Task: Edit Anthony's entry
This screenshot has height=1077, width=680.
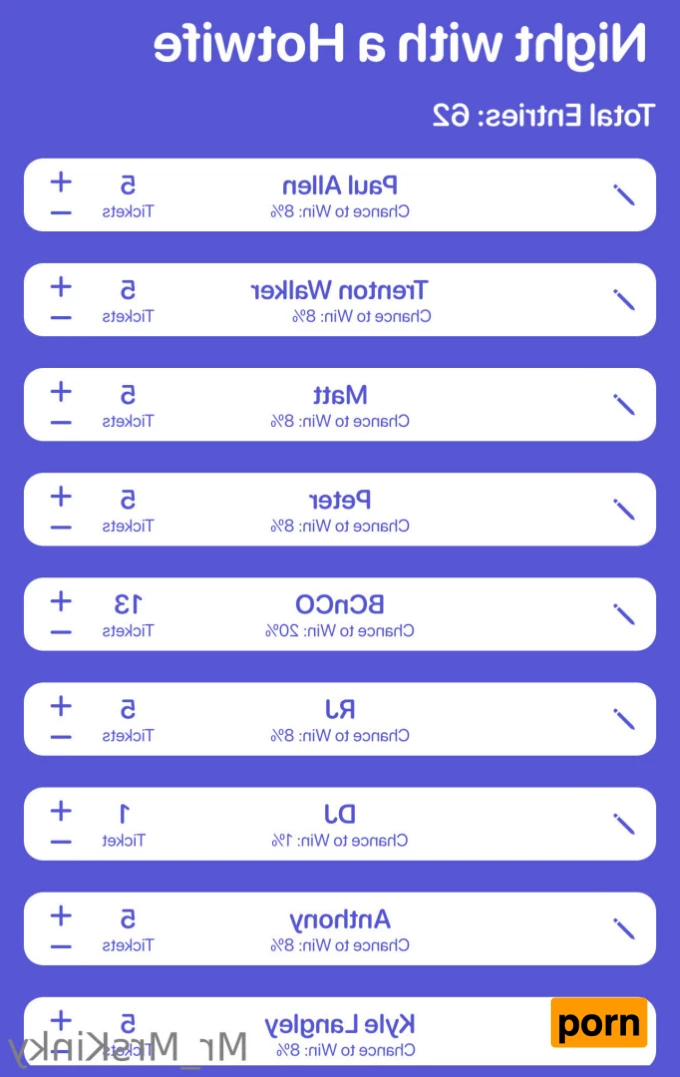Action: click(x=623, y=928)
